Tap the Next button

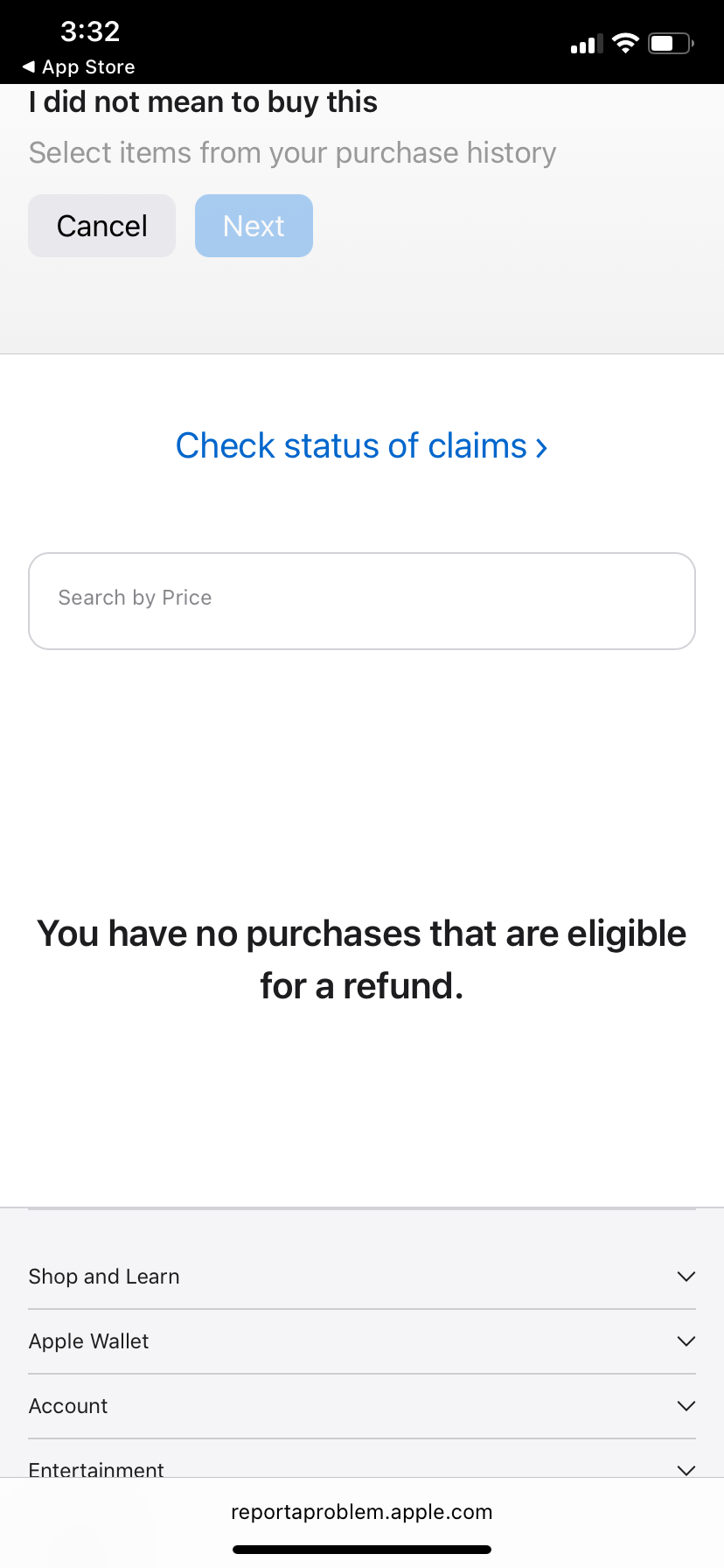(x=254, y=226)
